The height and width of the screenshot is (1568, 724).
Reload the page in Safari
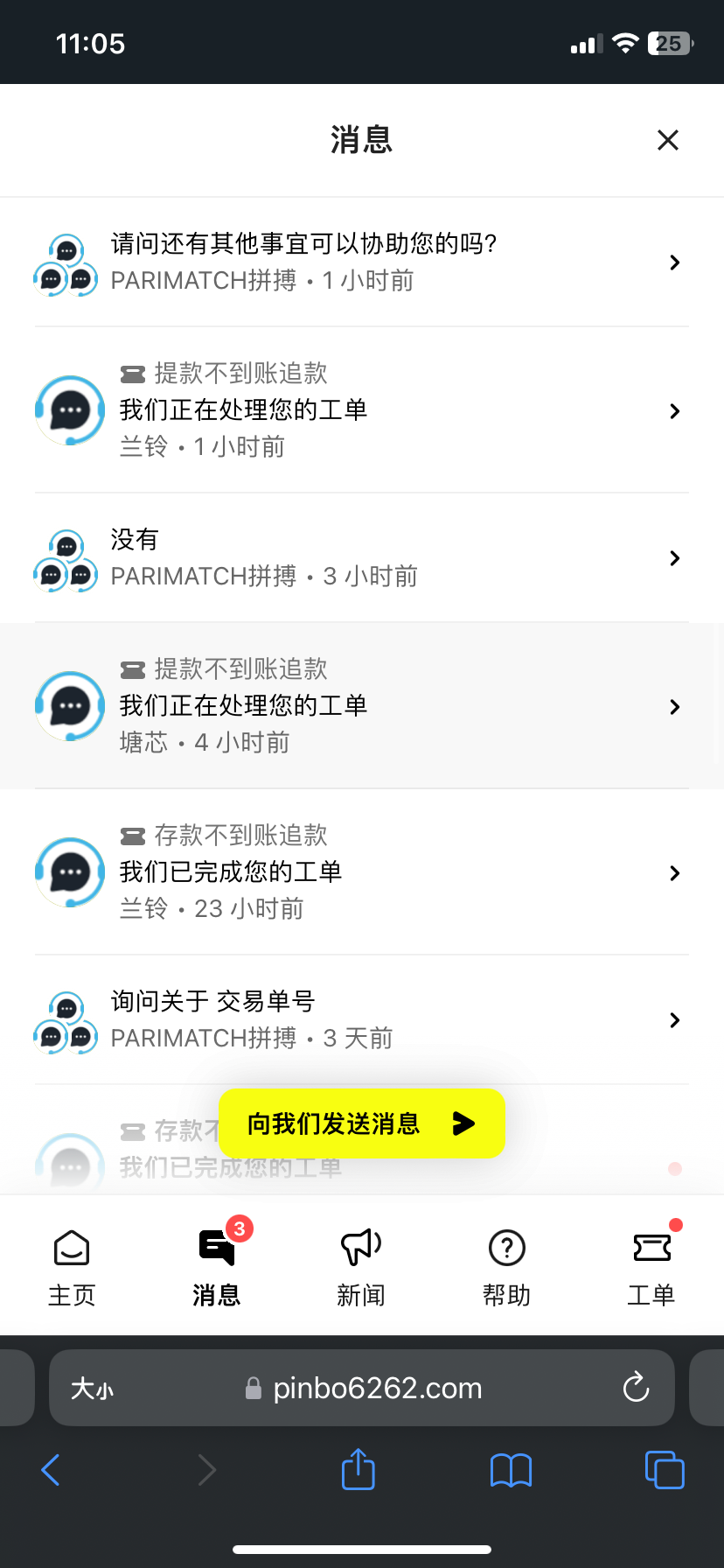(636, 1387)
